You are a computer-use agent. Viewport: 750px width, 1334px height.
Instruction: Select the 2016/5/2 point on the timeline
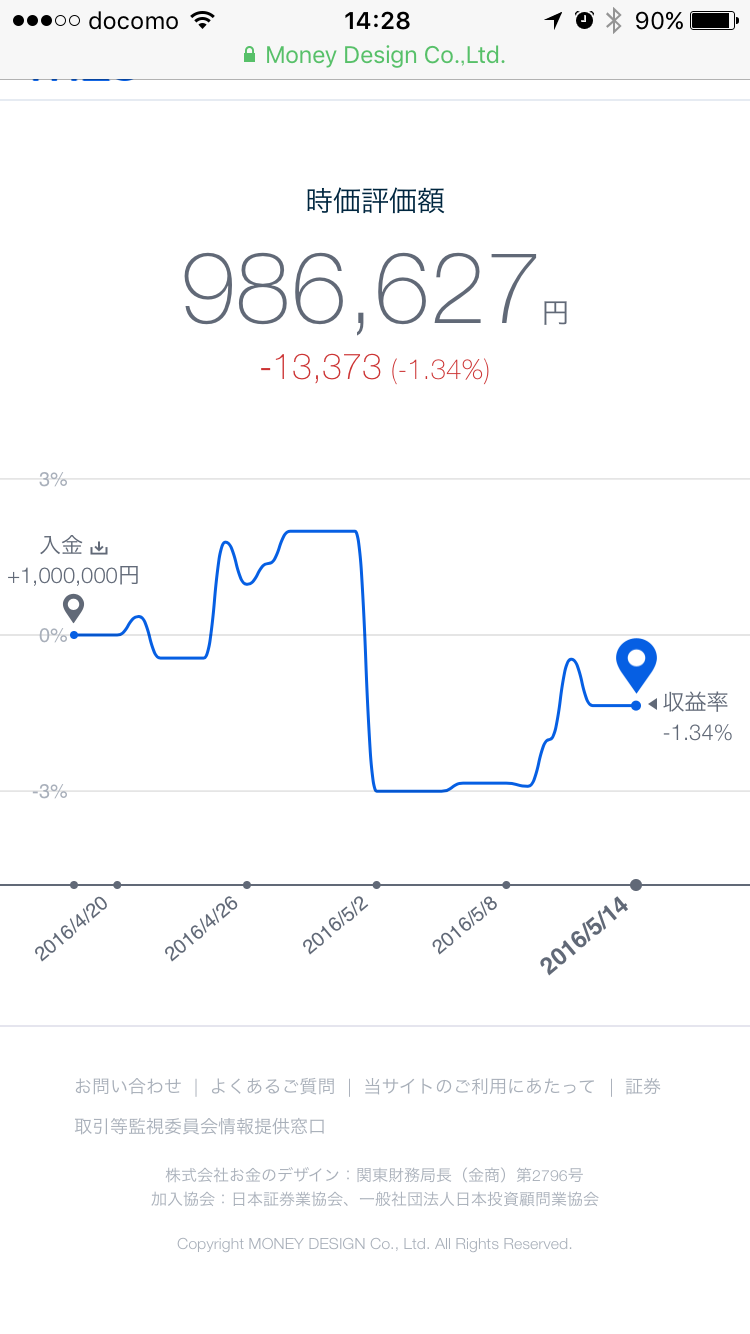point(376,884)
